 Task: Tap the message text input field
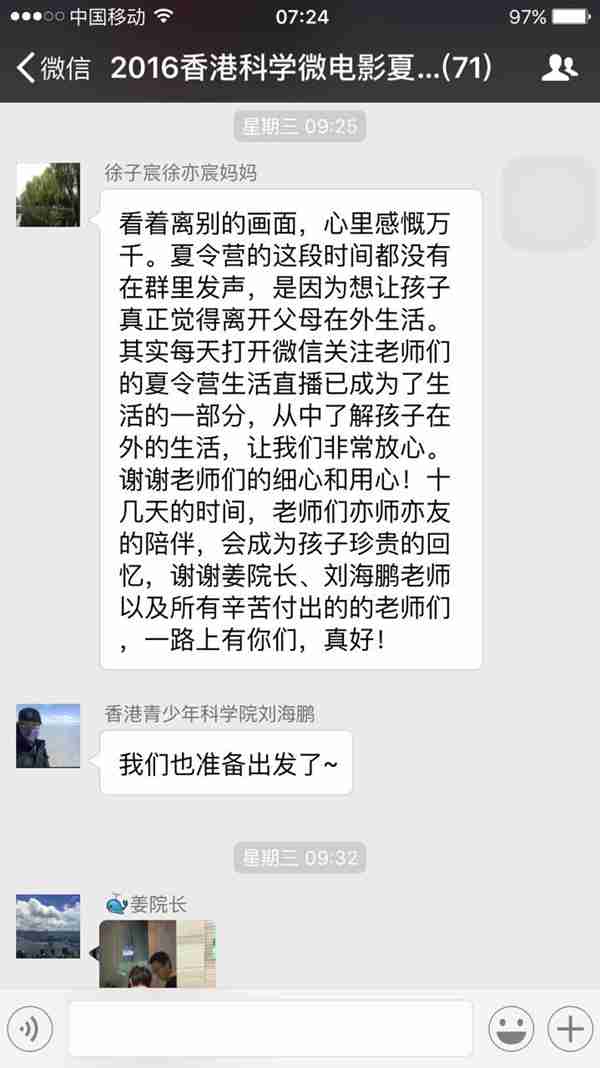270,1028
